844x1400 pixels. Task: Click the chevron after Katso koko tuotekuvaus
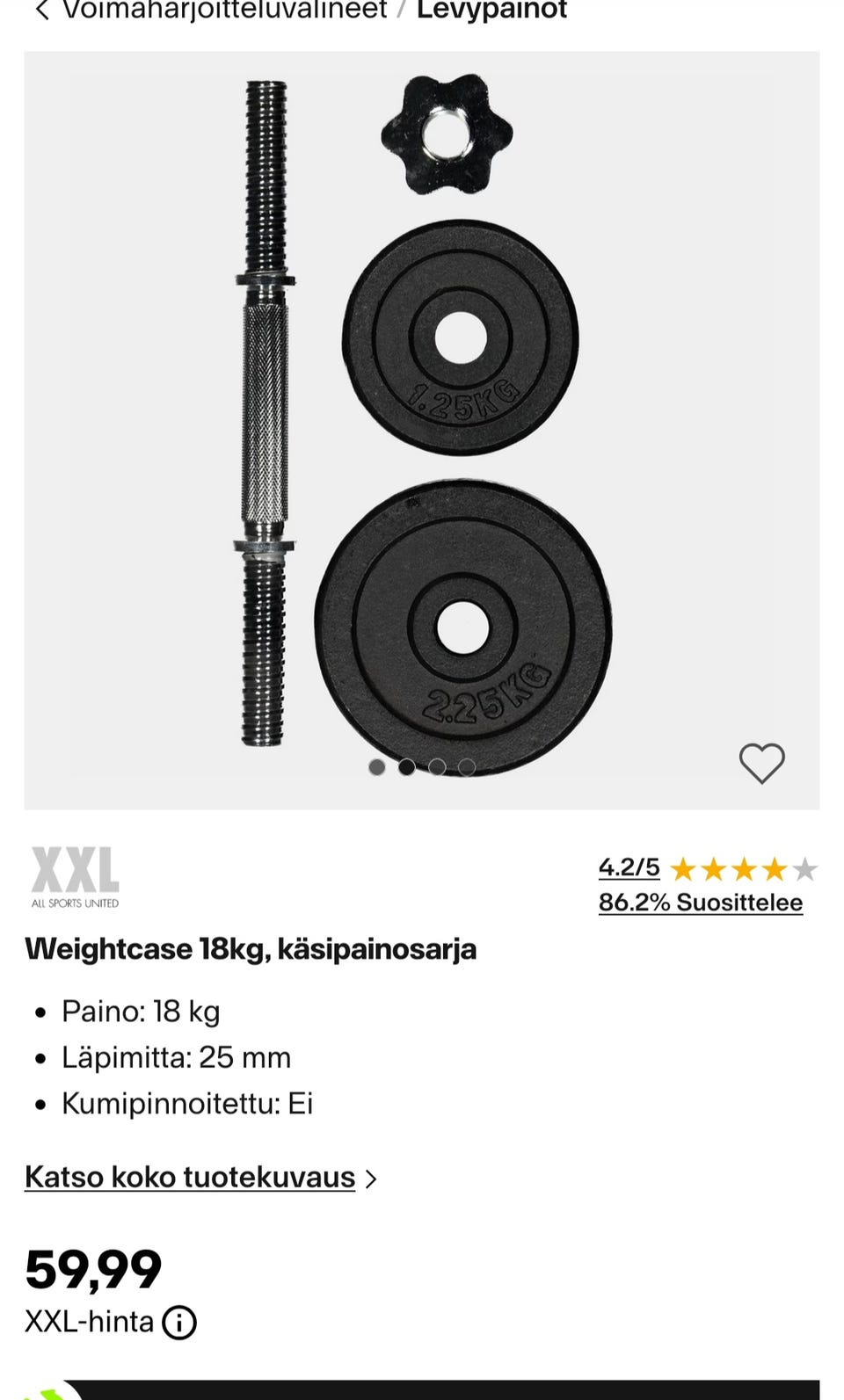click(372, 1177)
